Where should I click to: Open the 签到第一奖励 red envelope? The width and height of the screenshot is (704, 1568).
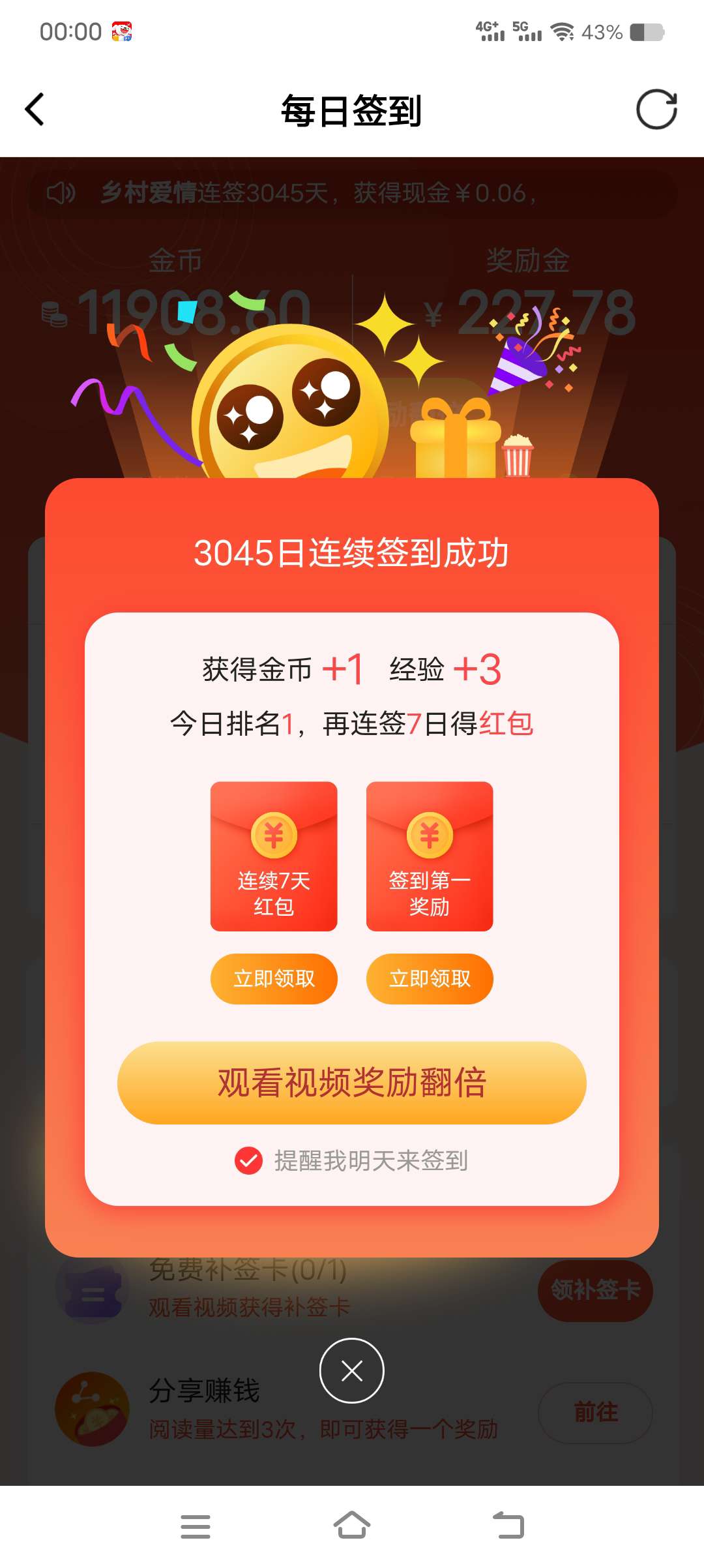(430, 856)
